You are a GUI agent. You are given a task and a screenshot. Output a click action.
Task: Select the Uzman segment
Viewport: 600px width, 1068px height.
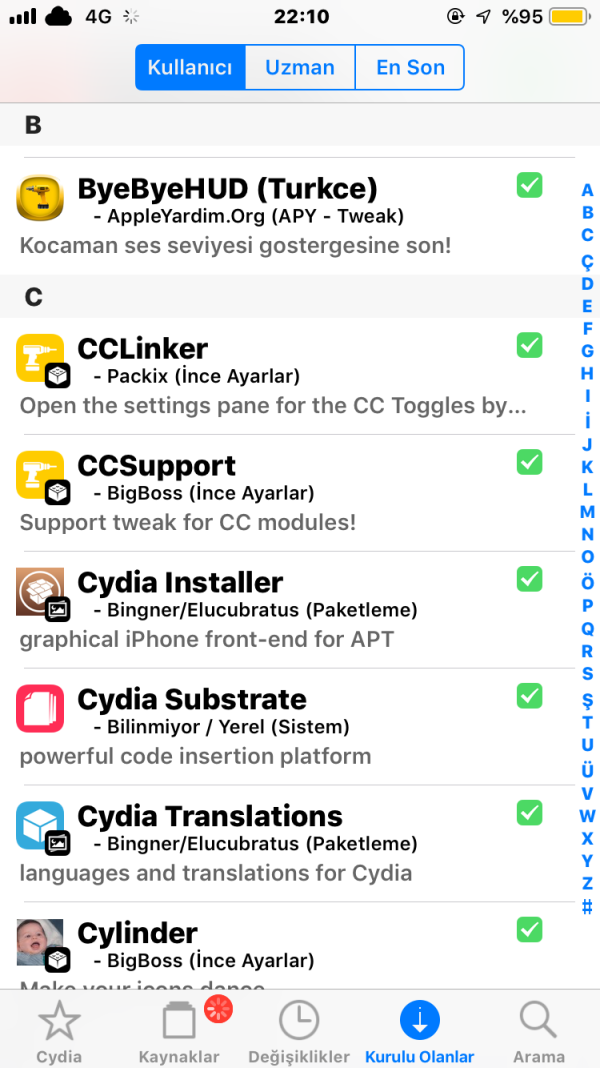(x=300, y=68)
